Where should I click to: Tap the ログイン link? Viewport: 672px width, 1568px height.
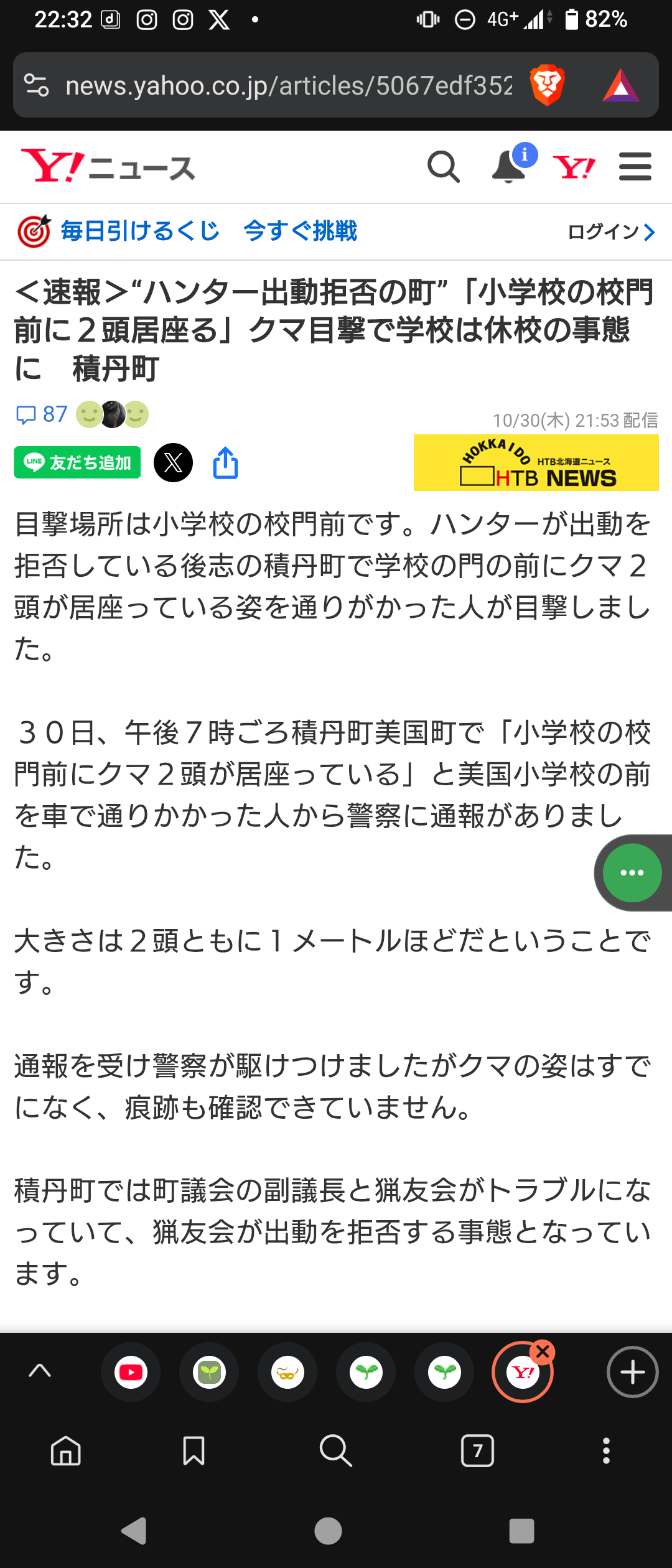[x=611, y=232]
